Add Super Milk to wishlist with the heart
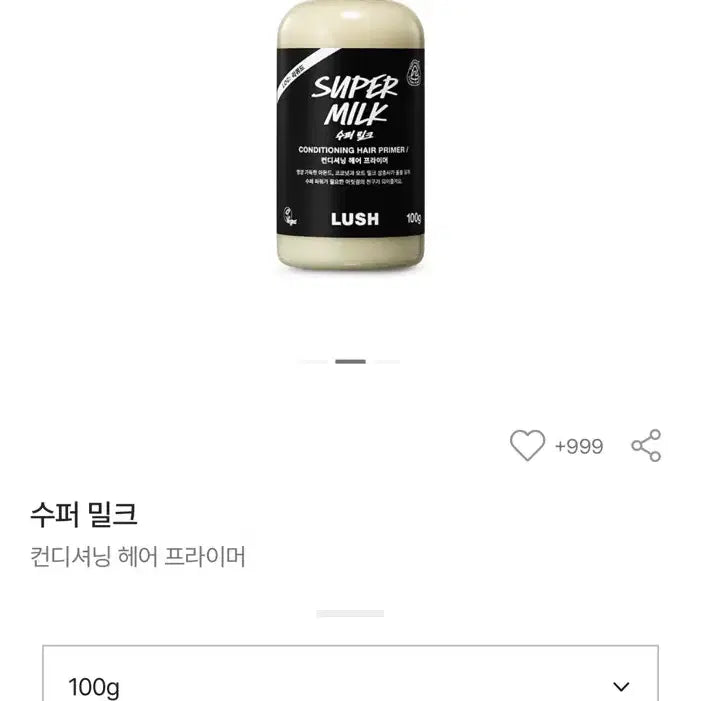 tap(527, 445)
